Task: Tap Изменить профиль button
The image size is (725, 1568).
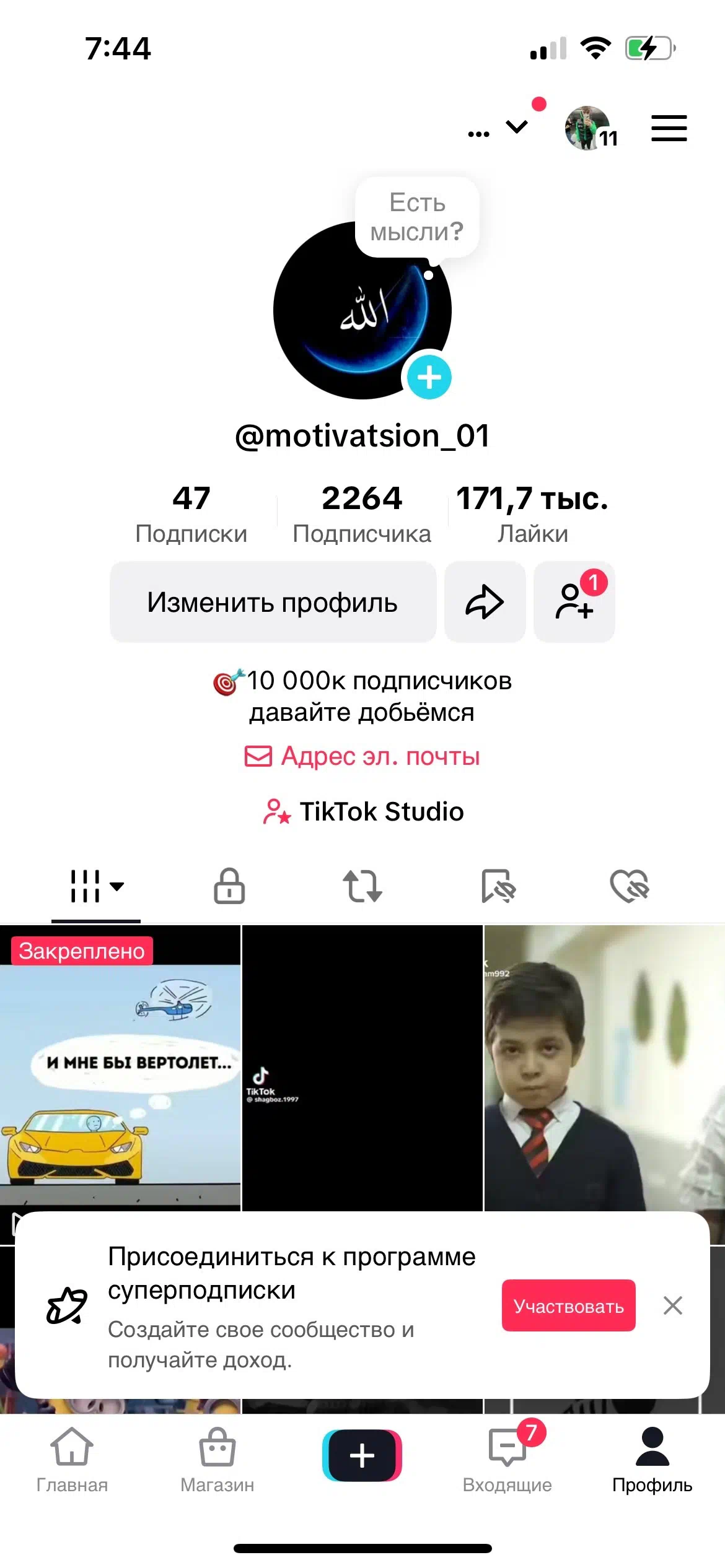Action: pos(273,602)
